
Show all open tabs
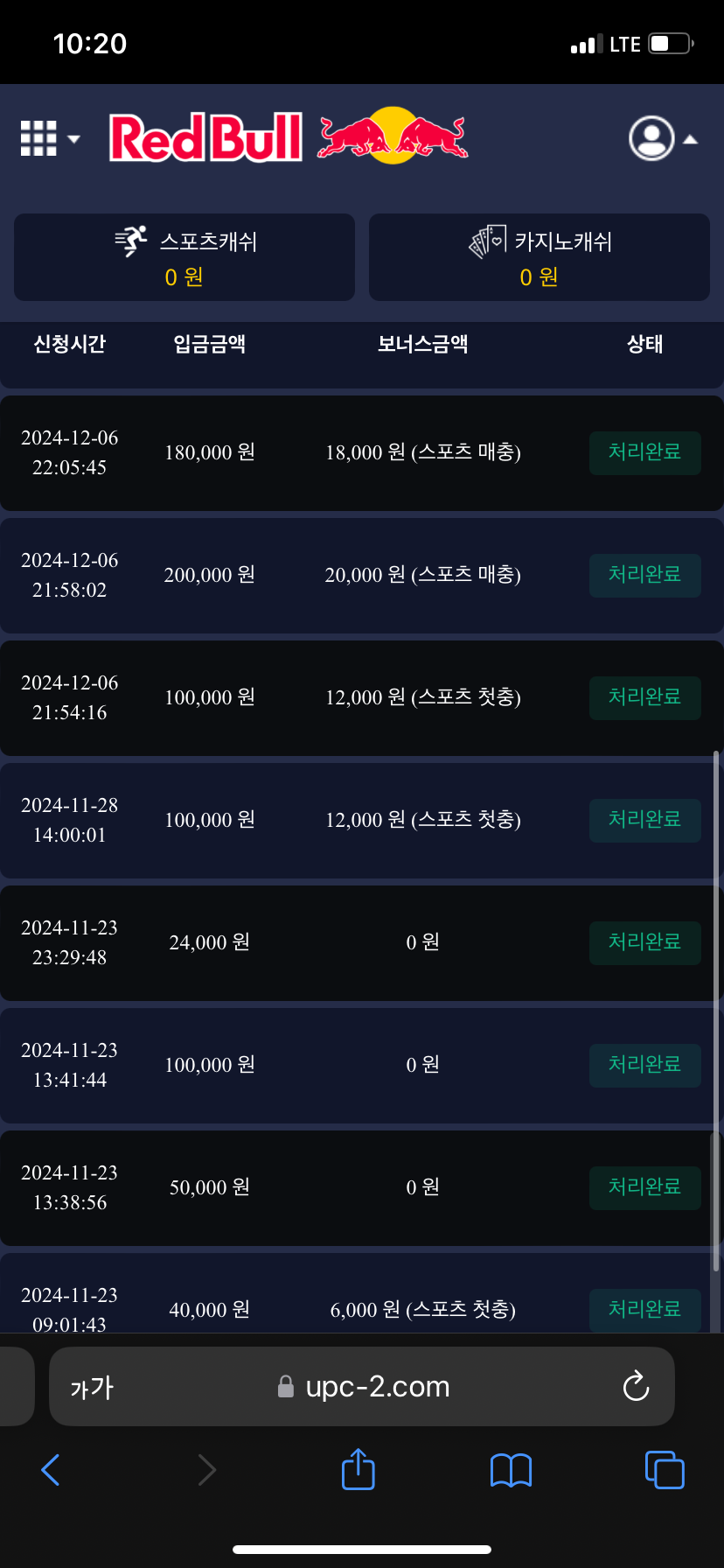pyautogui.click(x=664, y=1470)
